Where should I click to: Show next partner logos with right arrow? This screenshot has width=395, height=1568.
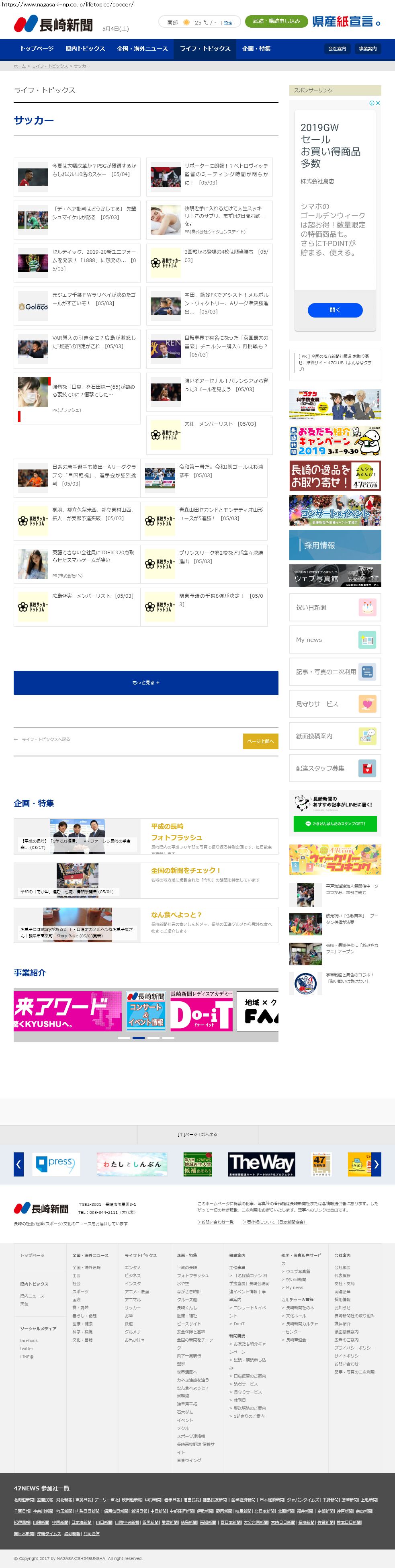[x=376, y=1164]
